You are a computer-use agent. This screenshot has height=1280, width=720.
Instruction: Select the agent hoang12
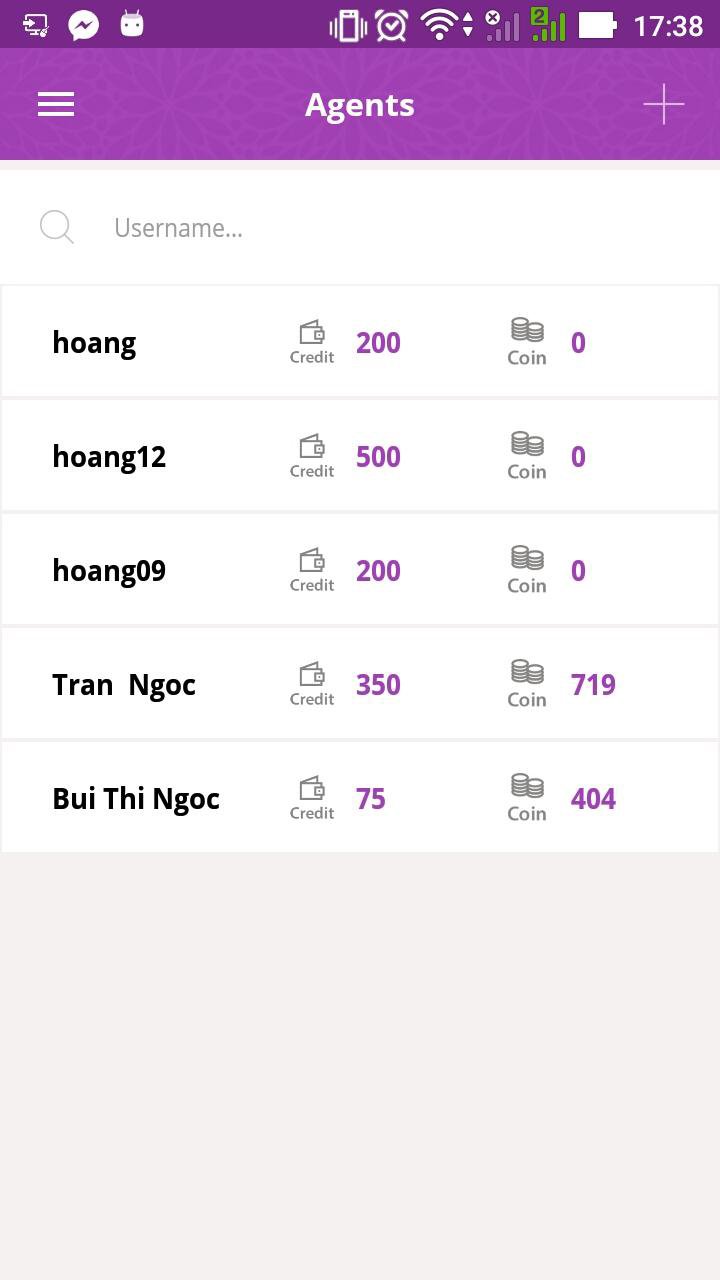coord(109,456)
